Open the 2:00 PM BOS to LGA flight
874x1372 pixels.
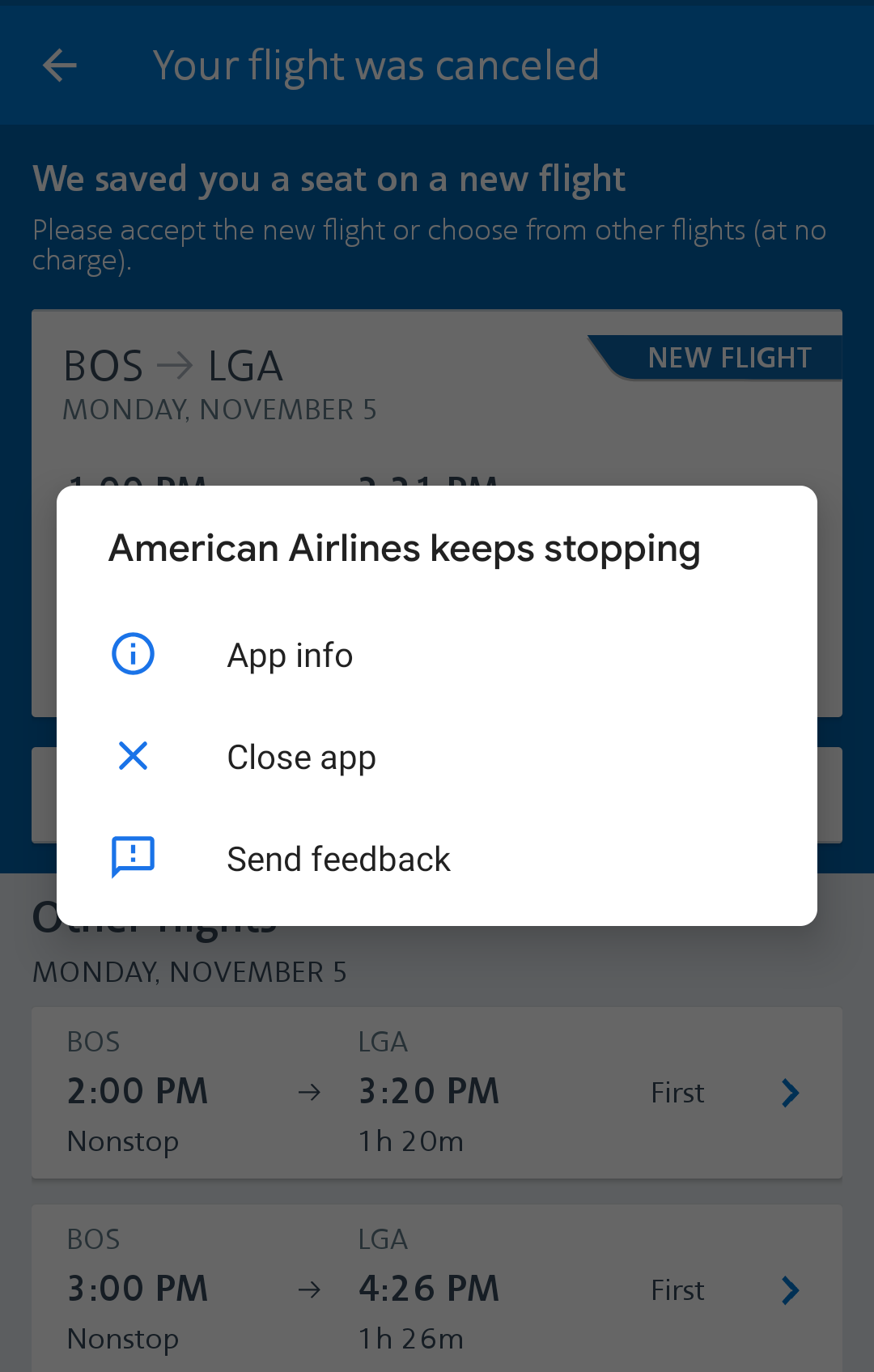437,1092
